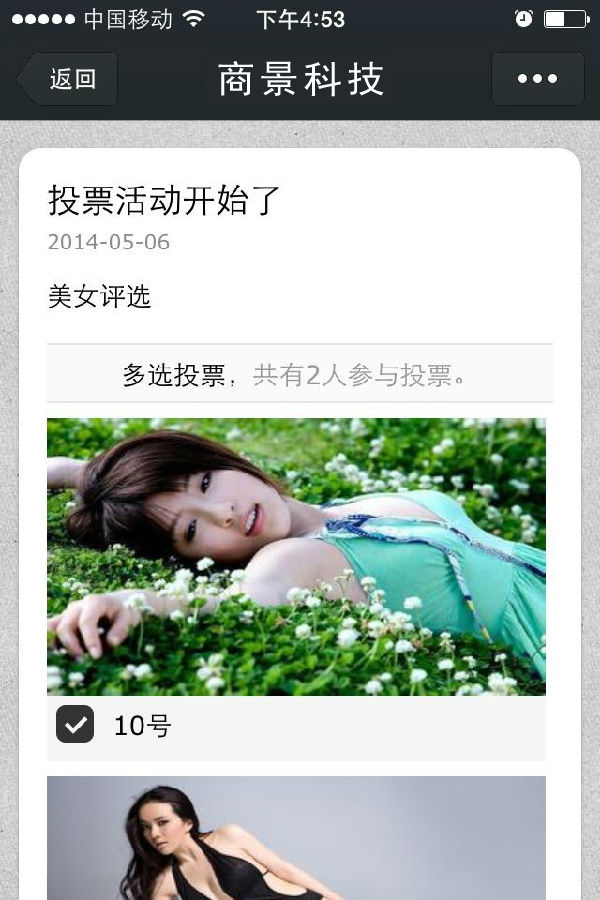Open the second contestant photo in black

click(x=296, y=838)
